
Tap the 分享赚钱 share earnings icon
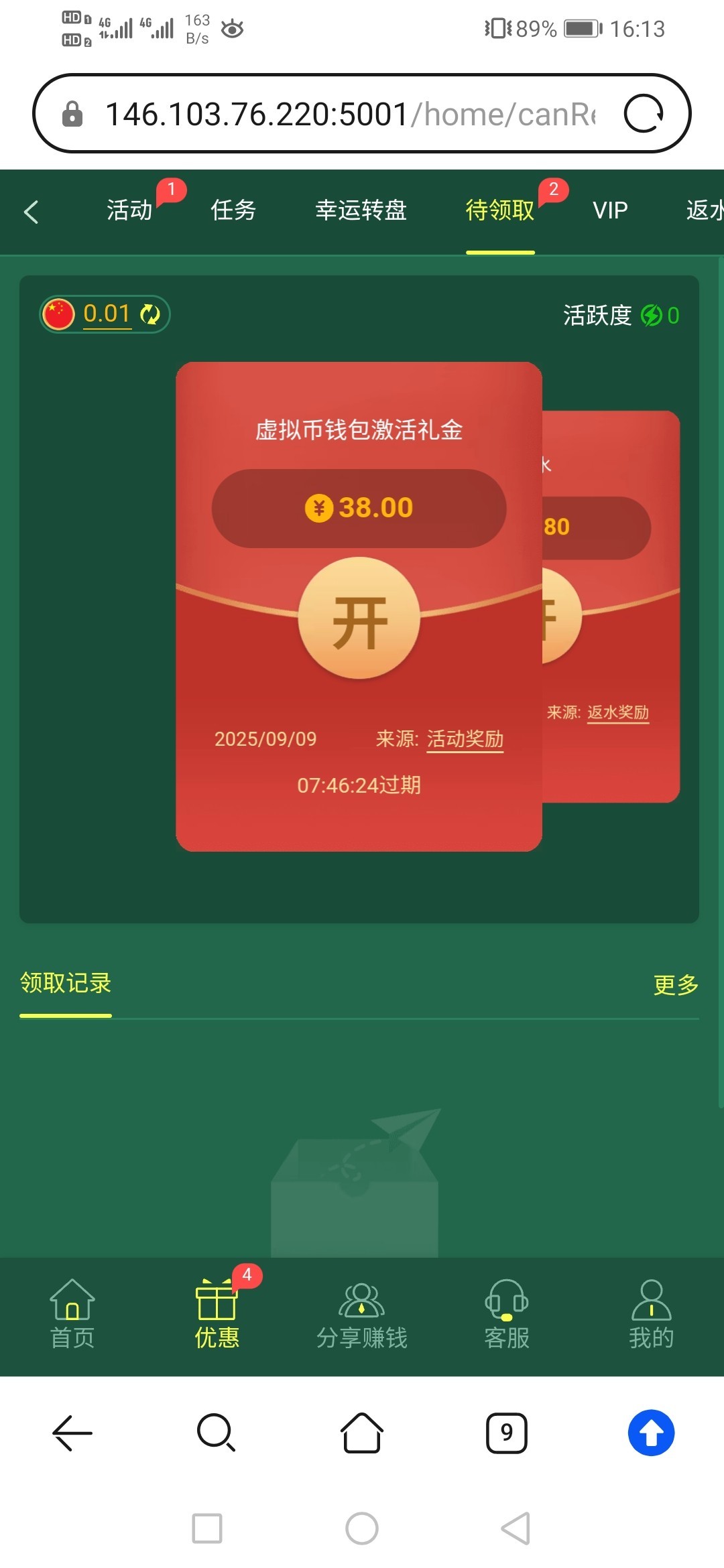tap(361, 1313)
